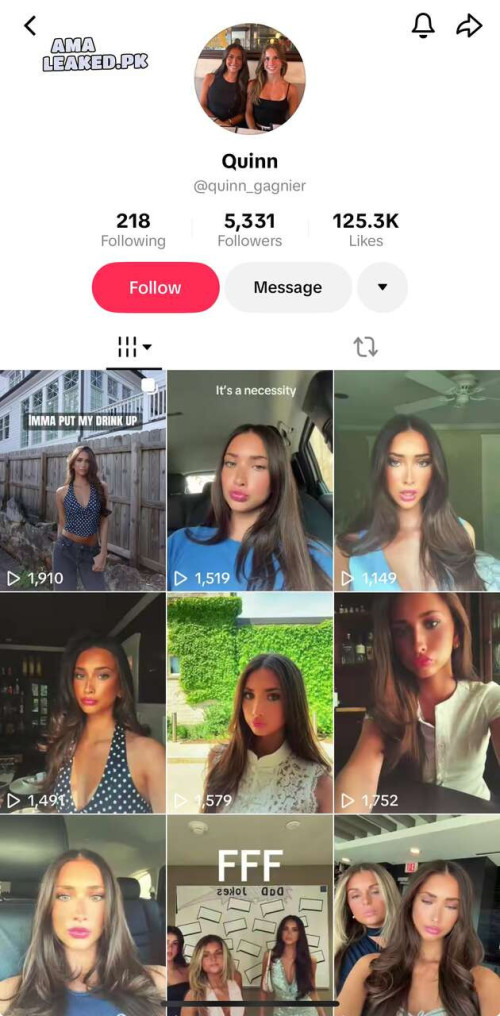
Task: Open the video with 1,752 views
Action: pyautogui.click(x=417, y=703)
